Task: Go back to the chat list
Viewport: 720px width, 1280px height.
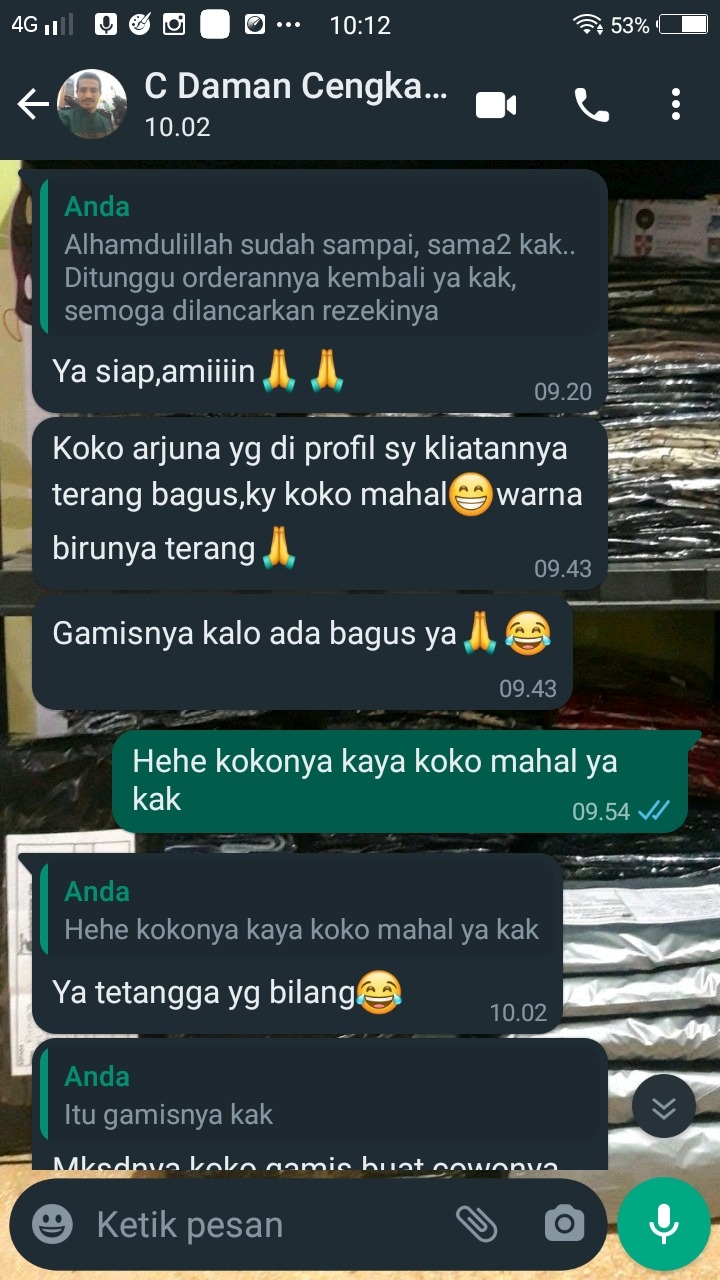Action: 32,104
